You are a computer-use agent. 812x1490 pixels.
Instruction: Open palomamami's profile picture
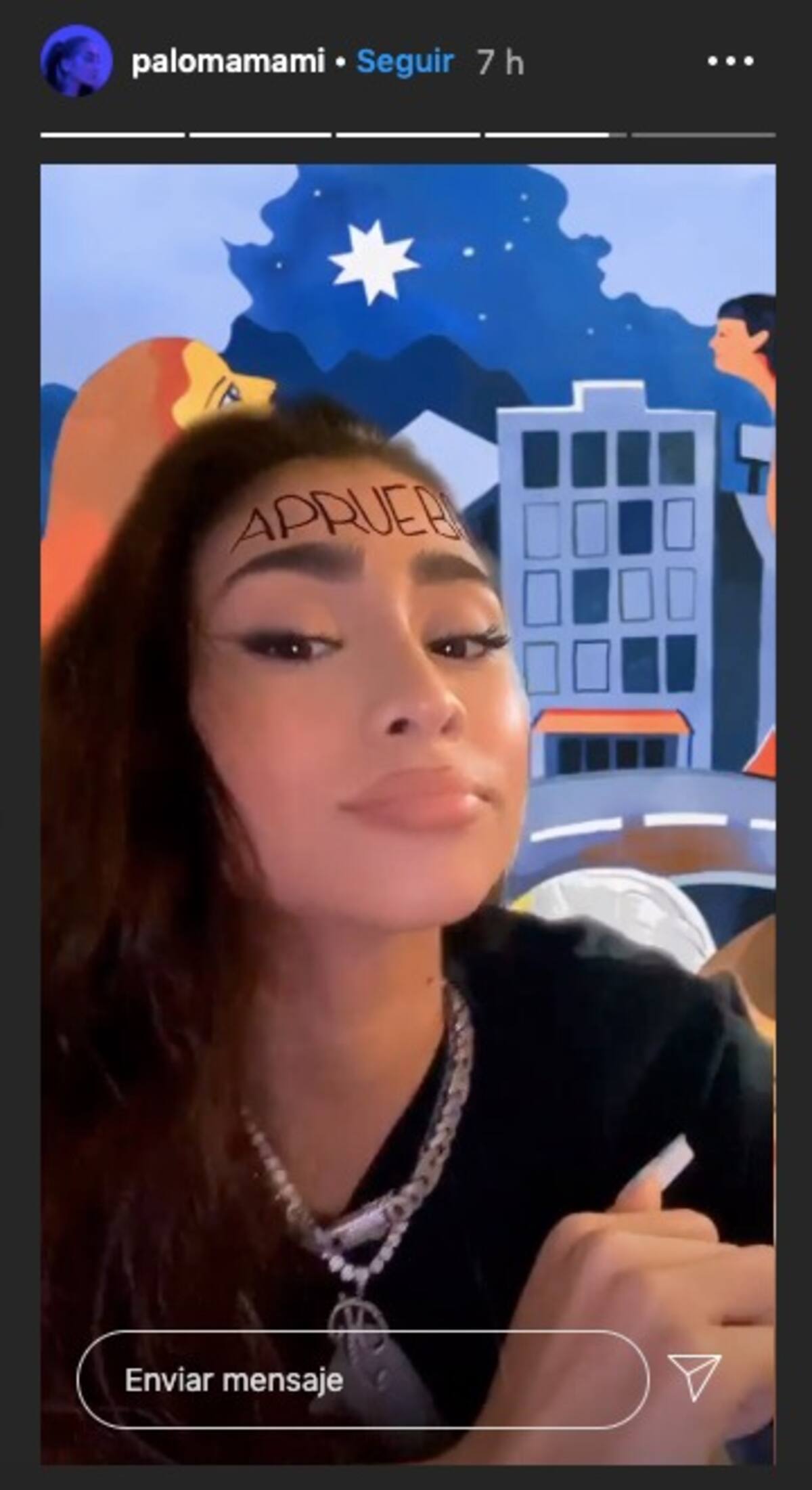[x=76, y=62]
